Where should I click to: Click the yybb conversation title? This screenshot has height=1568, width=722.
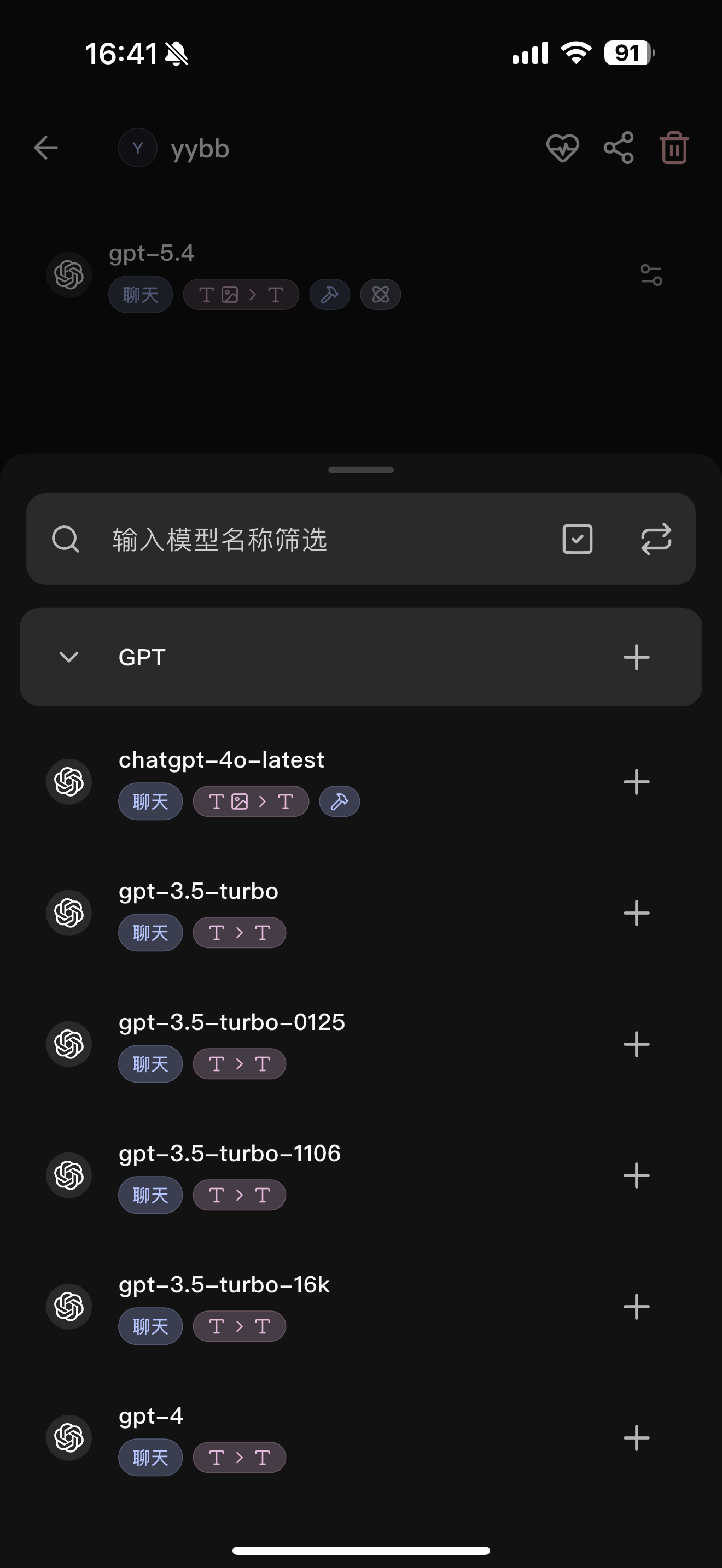point(199,149)
